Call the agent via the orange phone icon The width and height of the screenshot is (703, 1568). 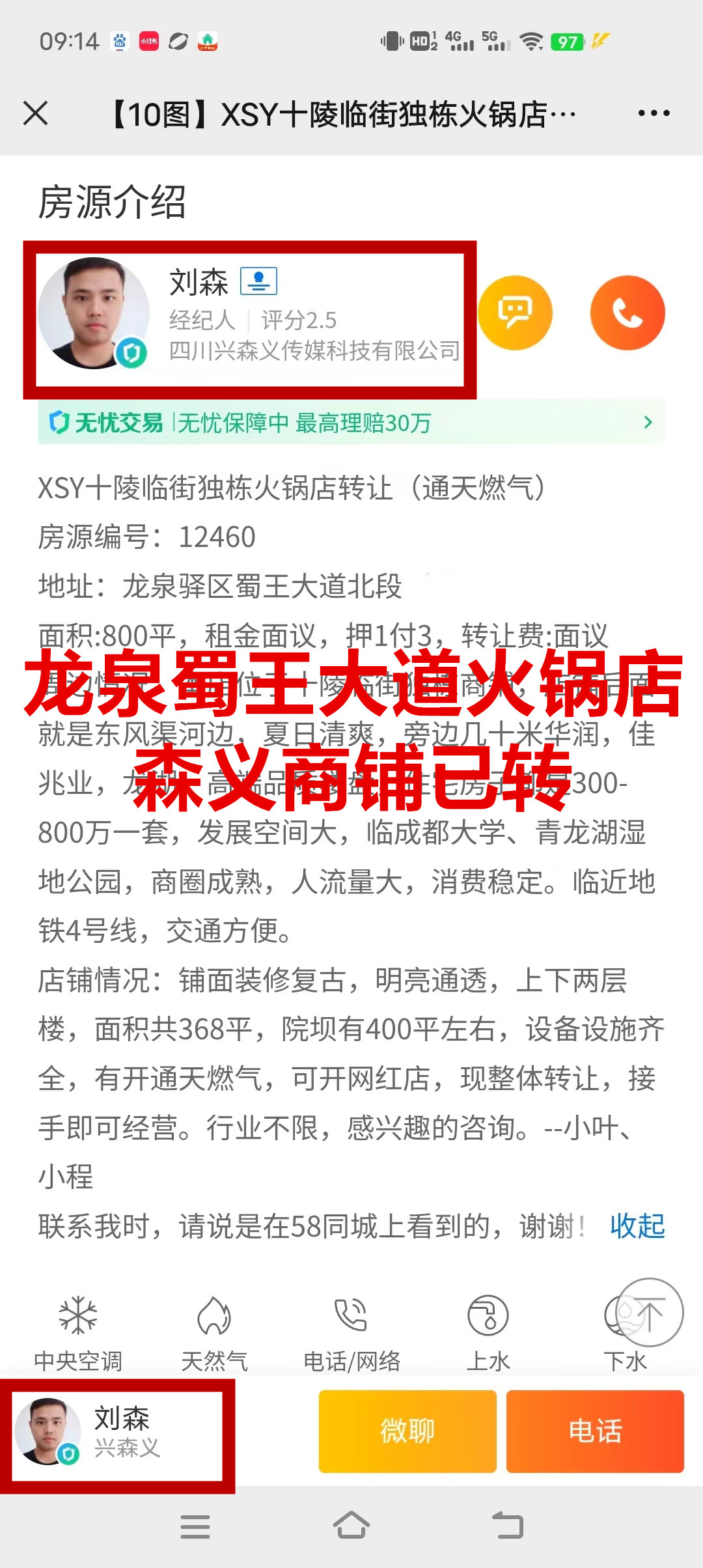pyautogui.click(x=627, y=313)
